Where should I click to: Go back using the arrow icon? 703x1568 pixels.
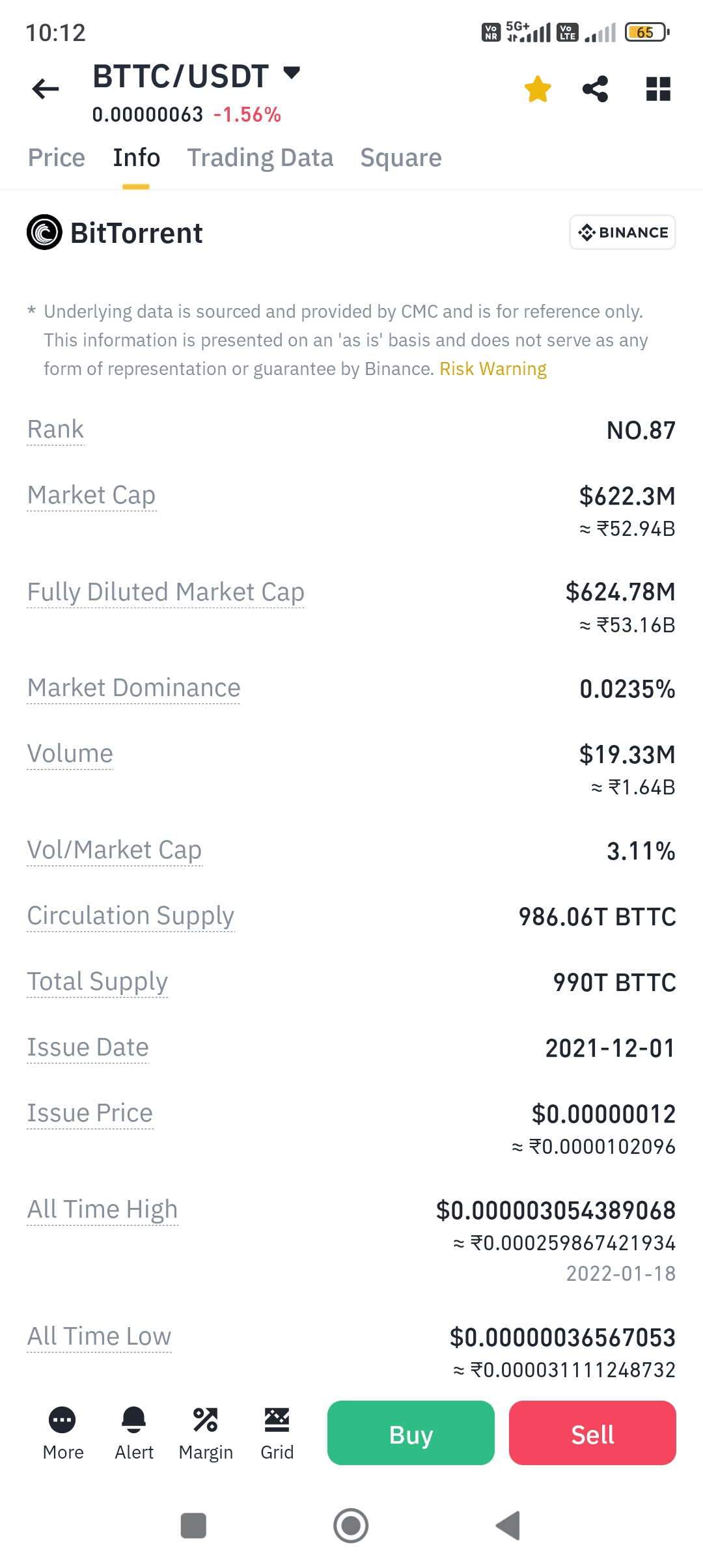[46, 89]
